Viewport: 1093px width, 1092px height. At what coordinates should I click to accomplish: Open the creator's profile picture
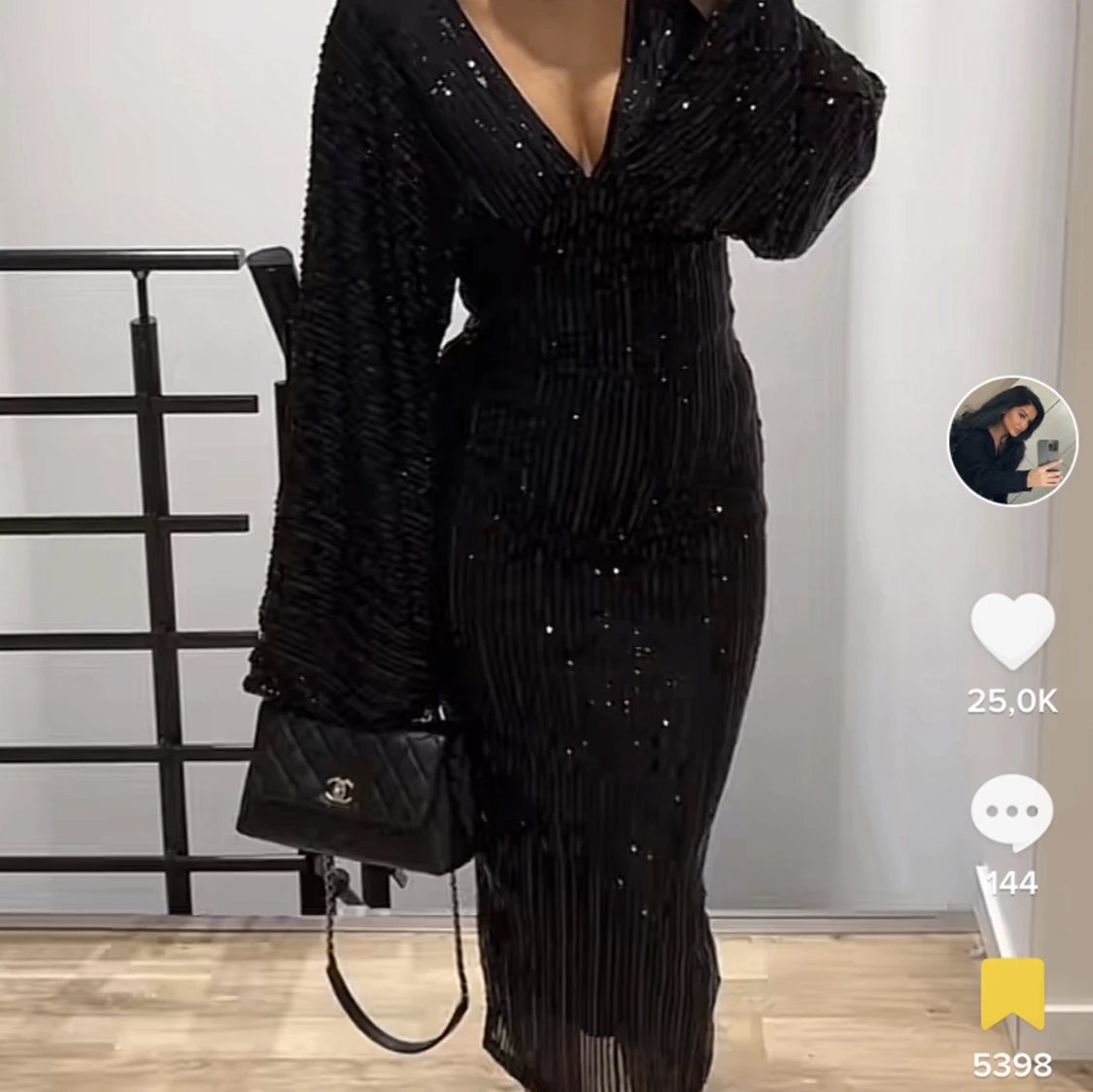1012,441
